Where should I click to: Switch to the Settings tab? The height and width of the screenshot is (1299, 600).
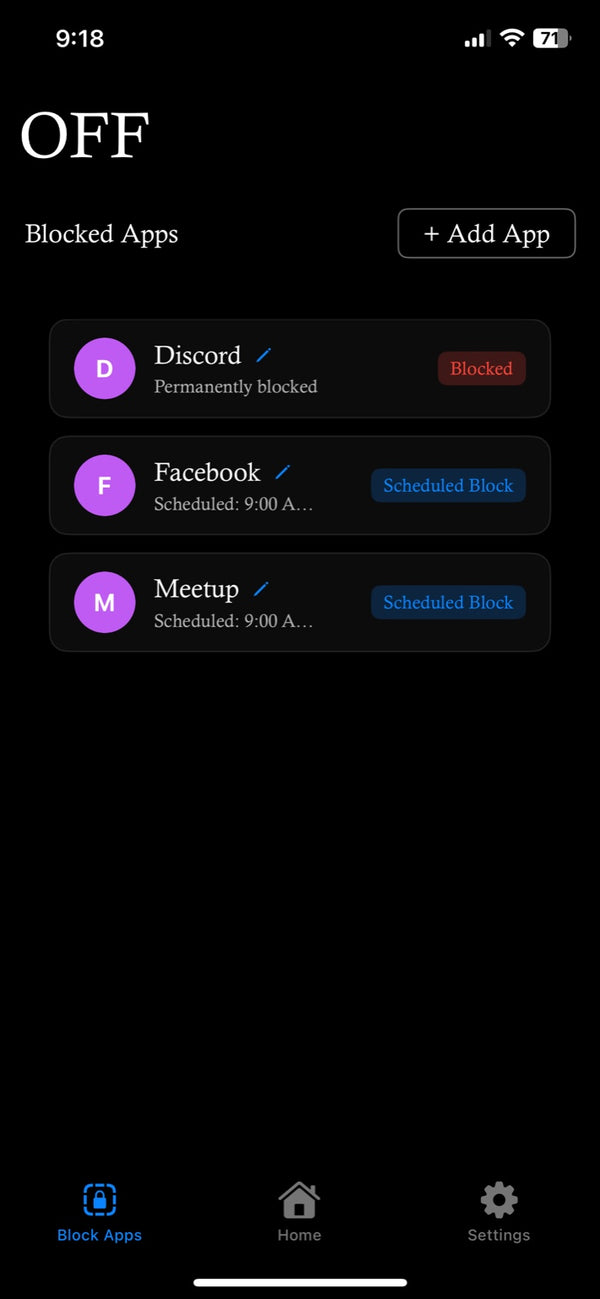click(498, 1211)
